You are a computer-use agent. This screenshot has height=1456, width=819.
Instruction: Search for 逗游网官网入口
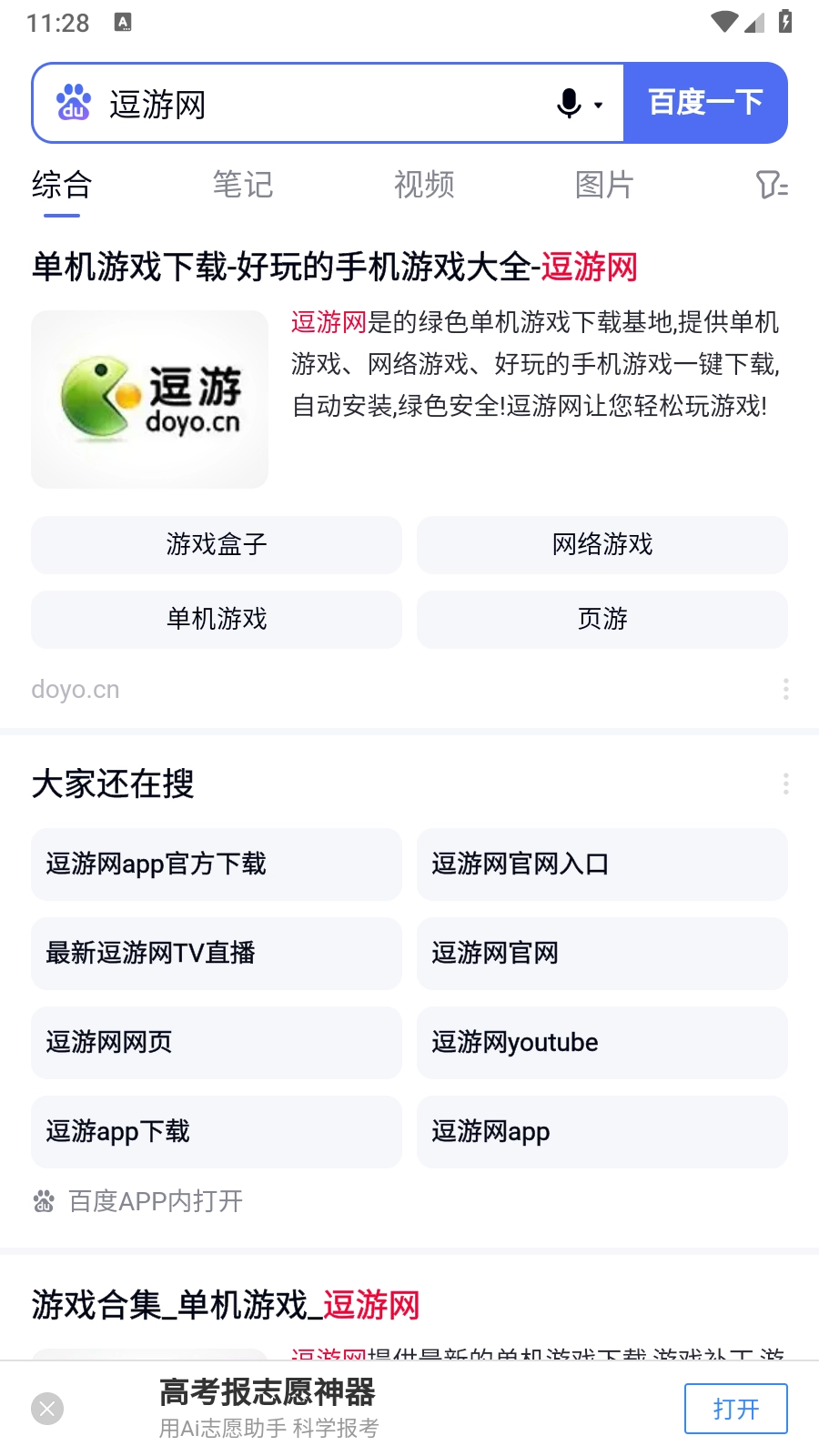(x=602, y=864)
